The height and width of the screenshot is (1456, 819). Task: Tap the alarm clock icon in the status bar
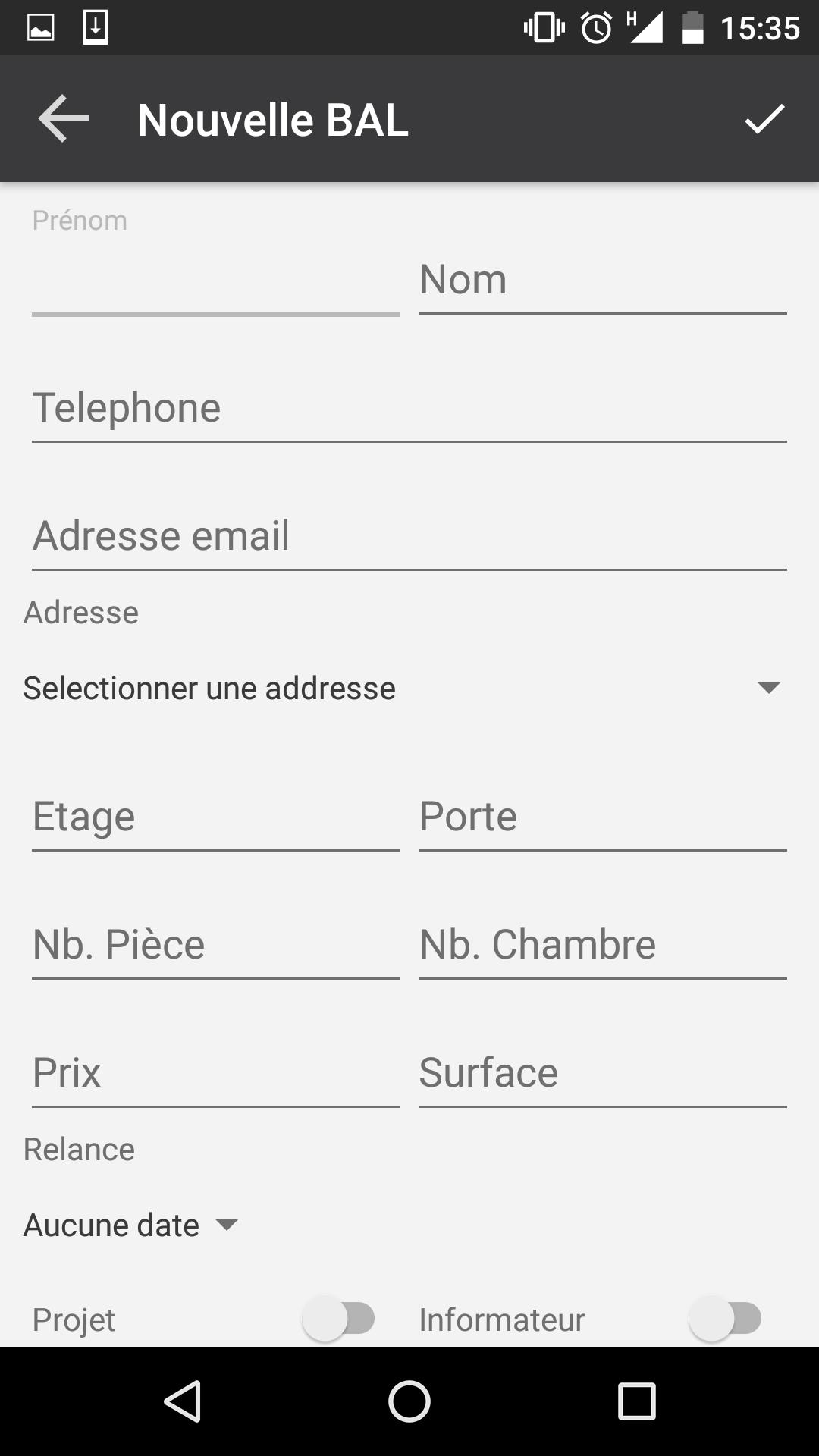pyautogui.click(x=596, y=27)
